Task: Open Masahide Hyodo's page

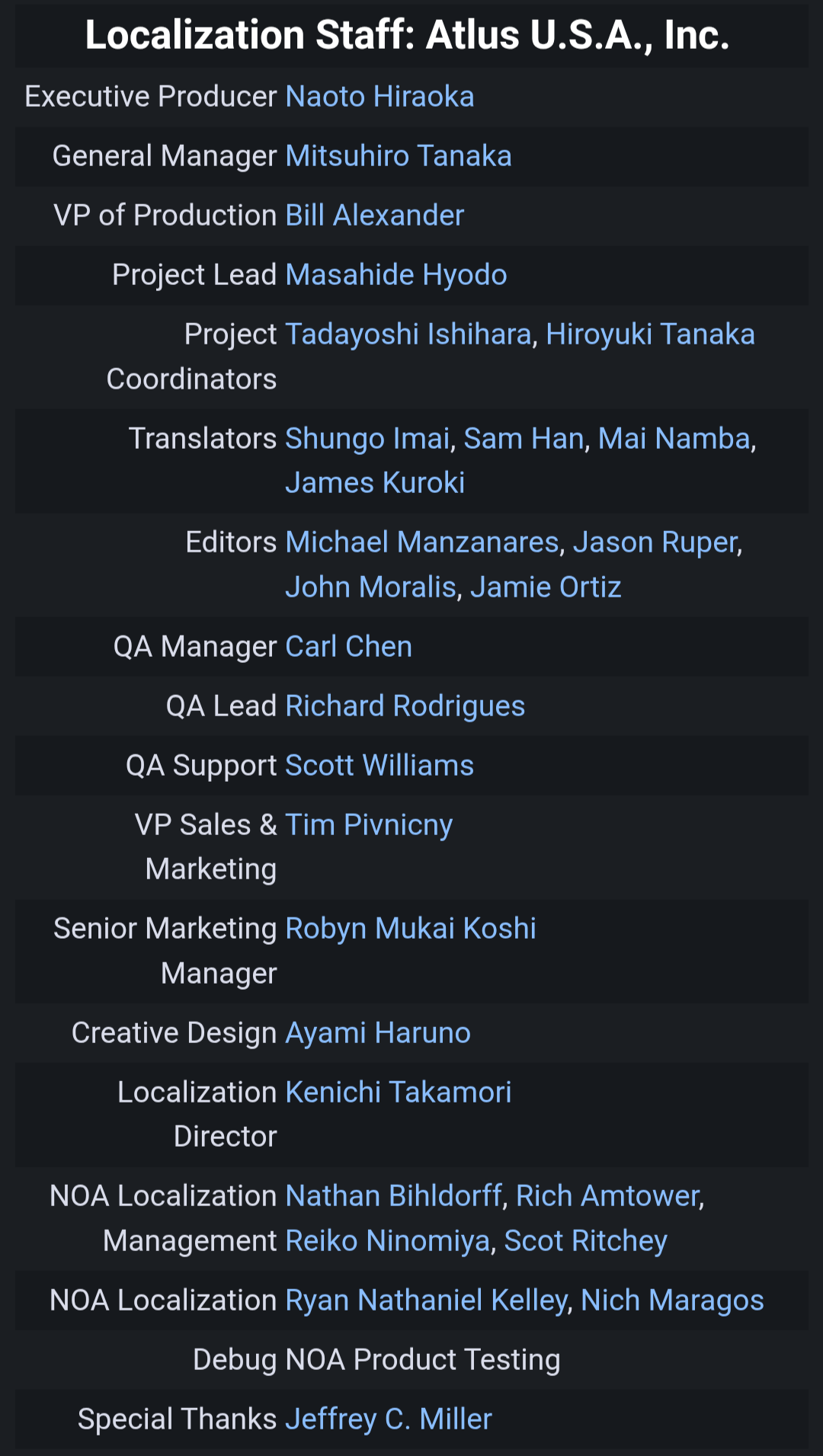Action: coord(396,275)
